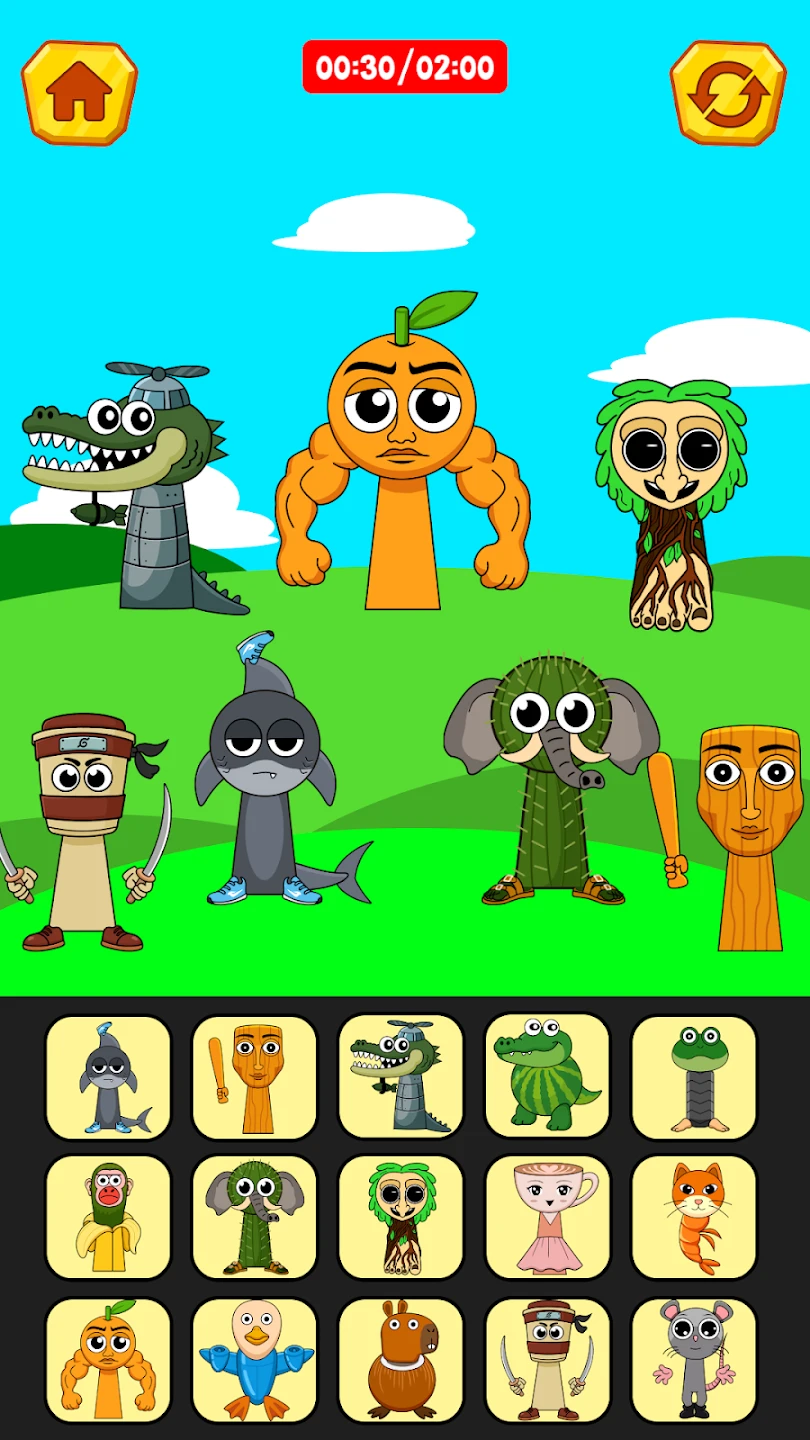Select the cactus elephant character tile
The height and width of the screenshot is (1440, 810).
[x=254, y=1217]
